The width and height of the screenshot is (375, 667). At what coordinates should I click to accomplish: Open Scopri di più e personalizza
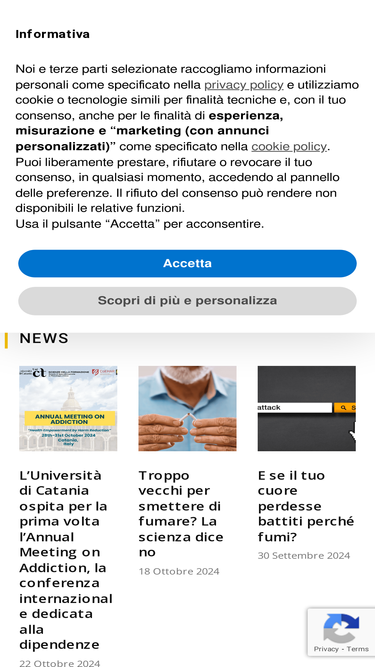click(x=187, y=301)
